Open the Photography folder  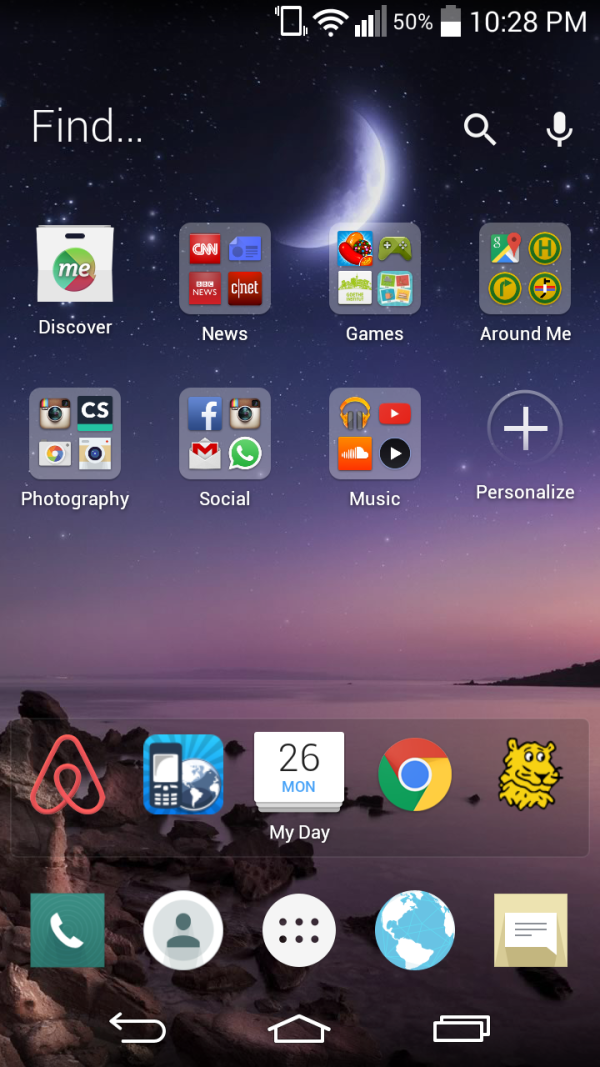(x=75, y=433)
